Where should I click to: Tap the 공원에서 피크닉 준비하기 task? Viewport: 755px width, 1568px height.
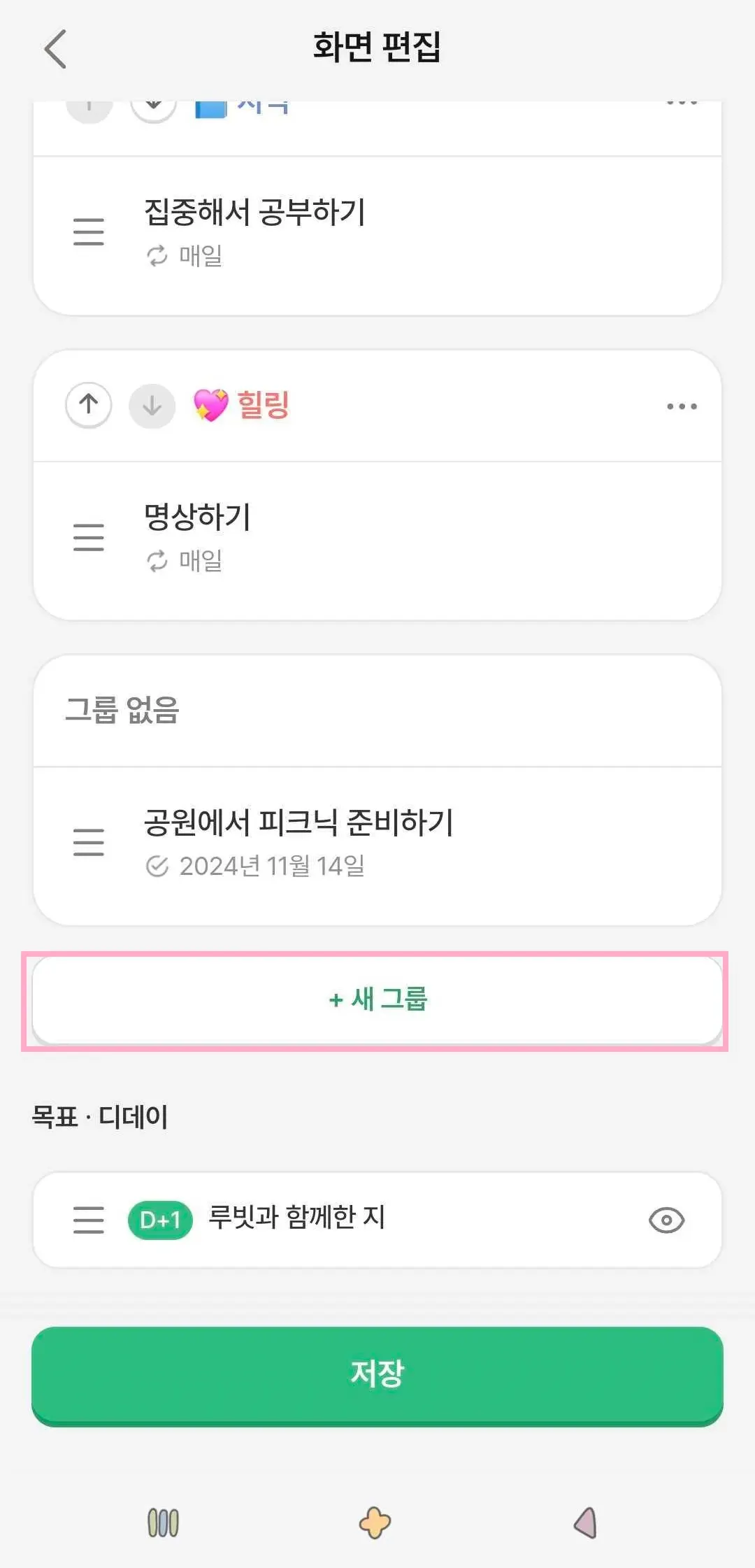[x=377, y=842]
